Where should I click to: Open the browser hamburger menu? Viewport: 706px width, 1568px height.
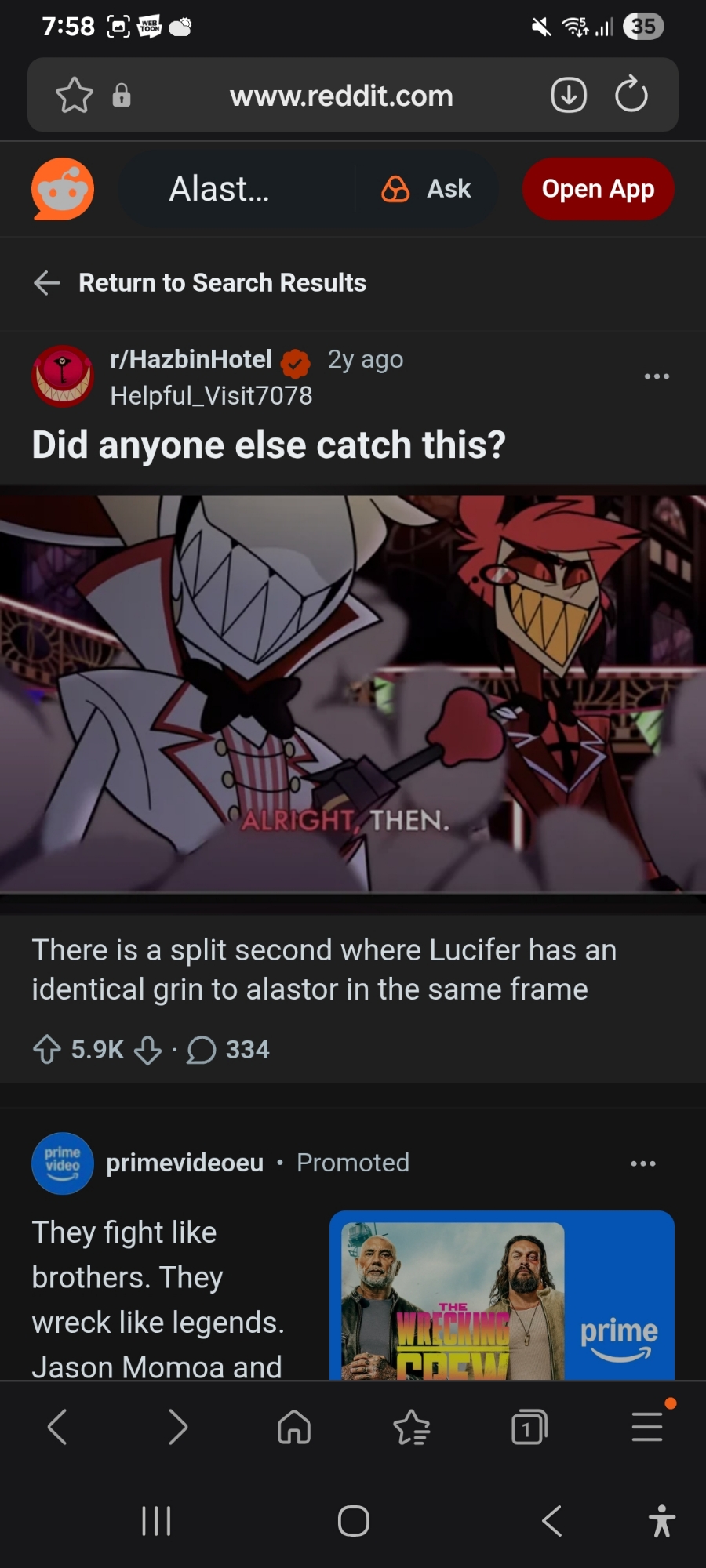648,1427
